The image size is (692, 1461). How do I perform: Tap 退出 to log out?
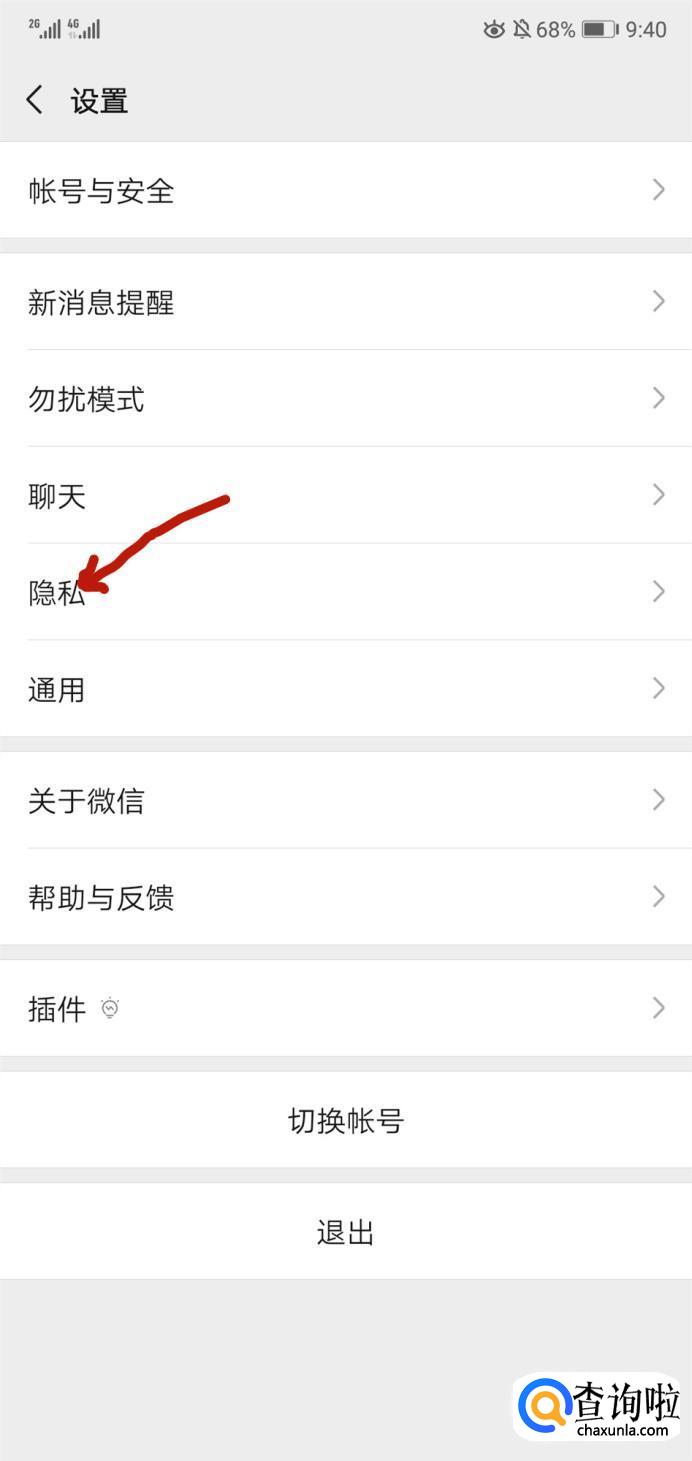tap(345, 1231)
